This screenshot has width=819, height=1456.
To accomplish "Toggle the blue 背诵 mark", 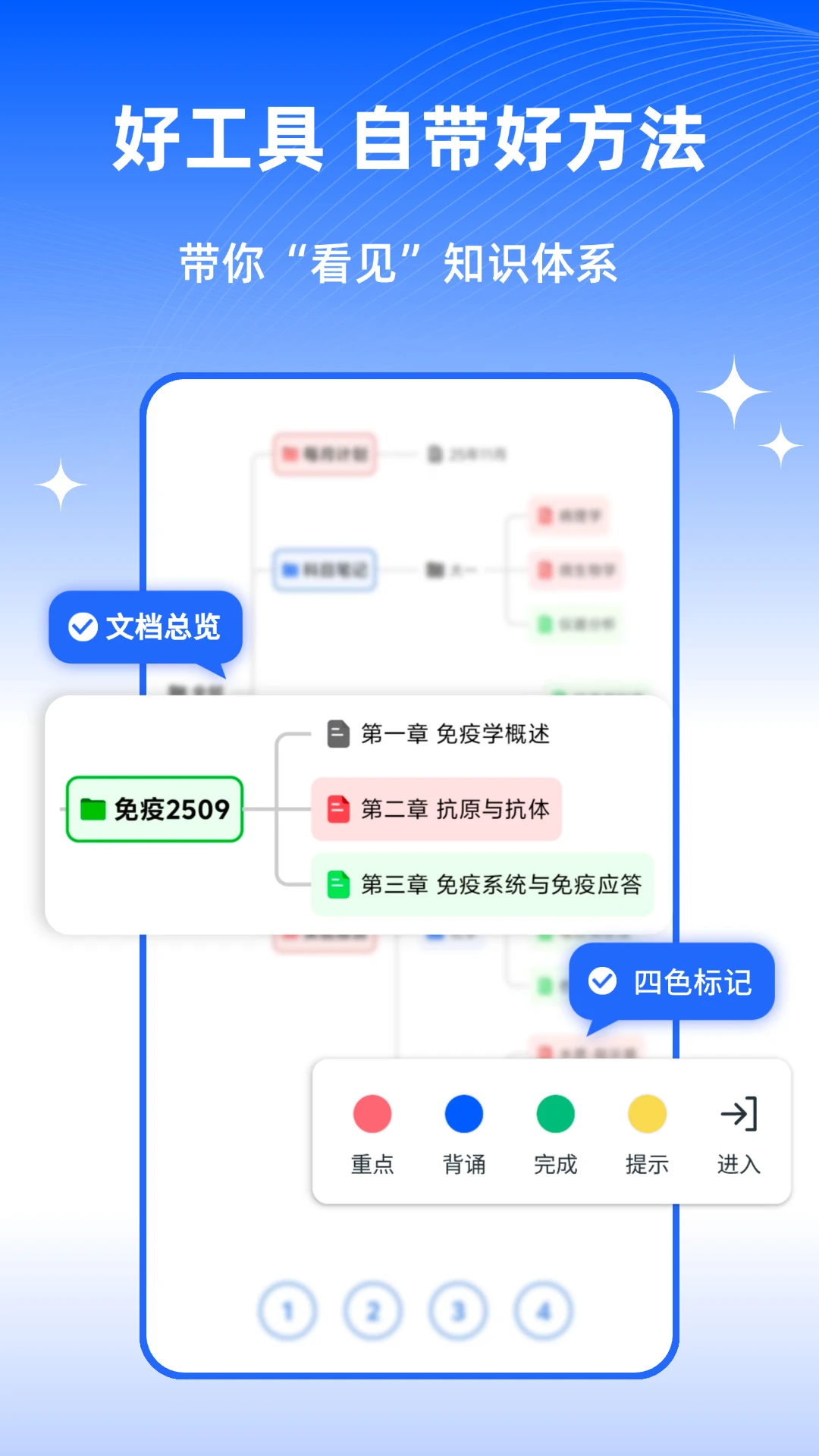I will [463, 1112].
